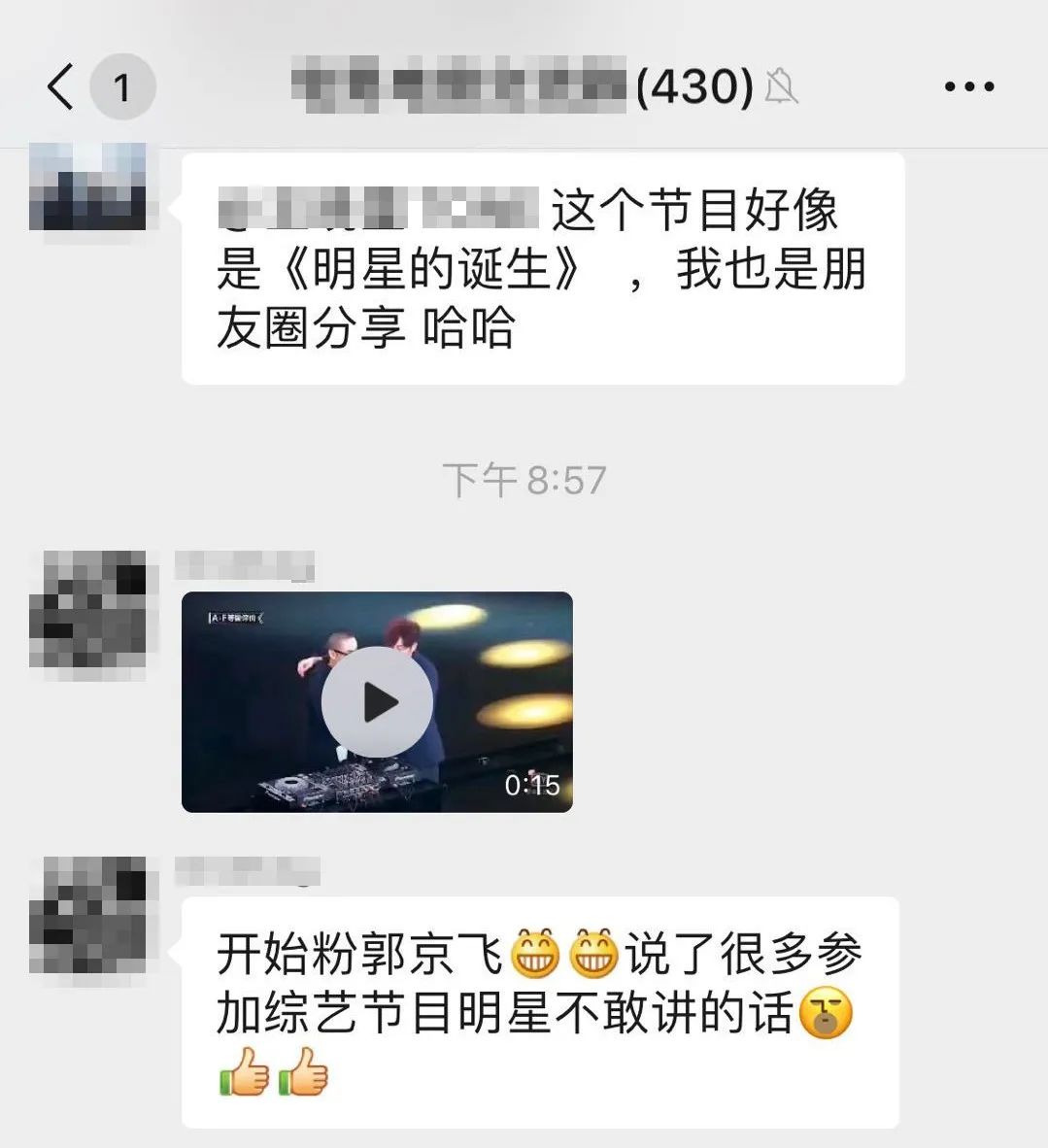The width and height of the screenshot is (1048, 1148).
Task: Open avatar beside the video message
Action: click(x=87, y=609)
